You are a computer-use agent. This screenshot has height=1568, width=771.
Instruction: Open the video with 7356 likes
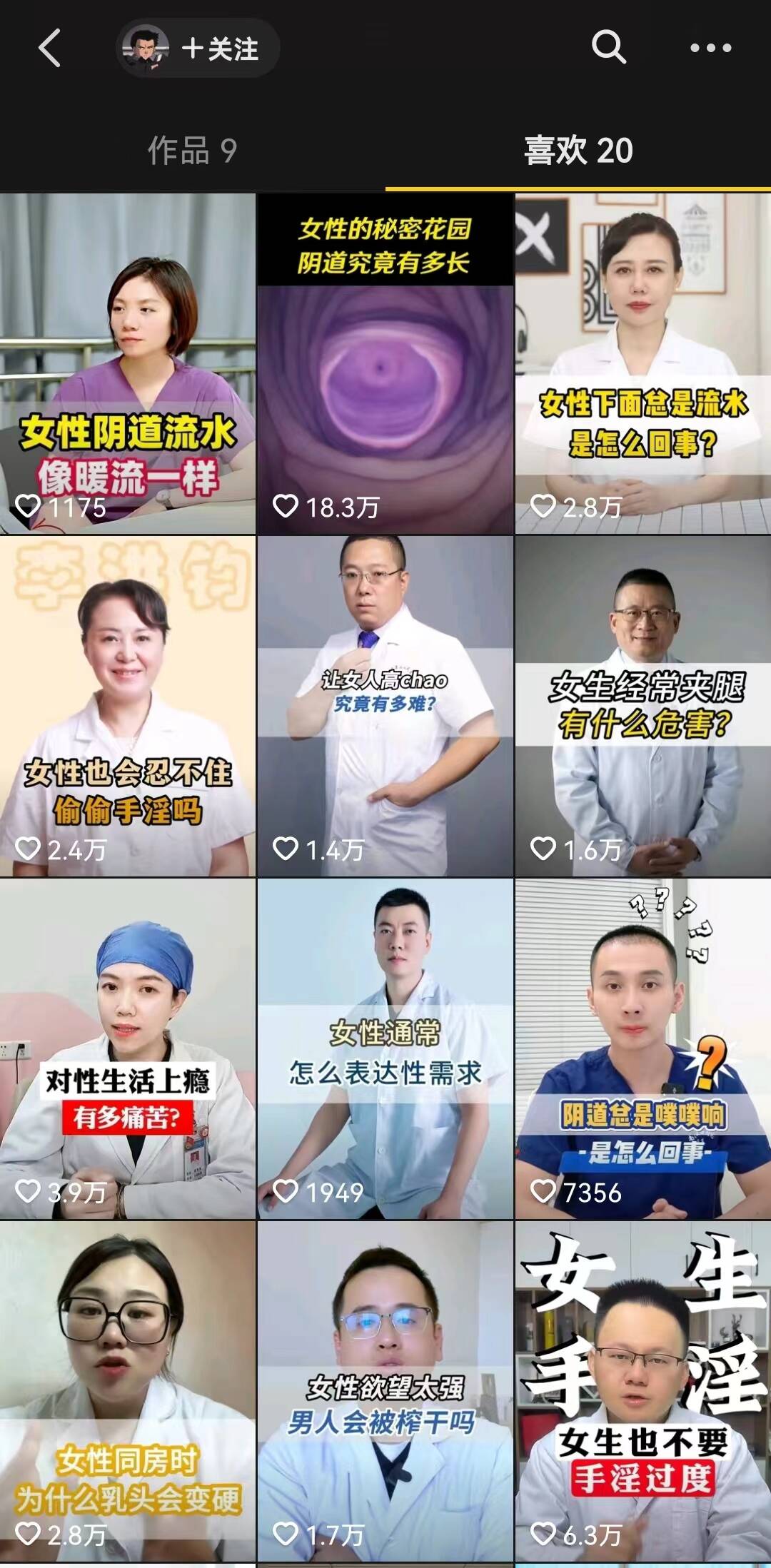coord(642,1049)
